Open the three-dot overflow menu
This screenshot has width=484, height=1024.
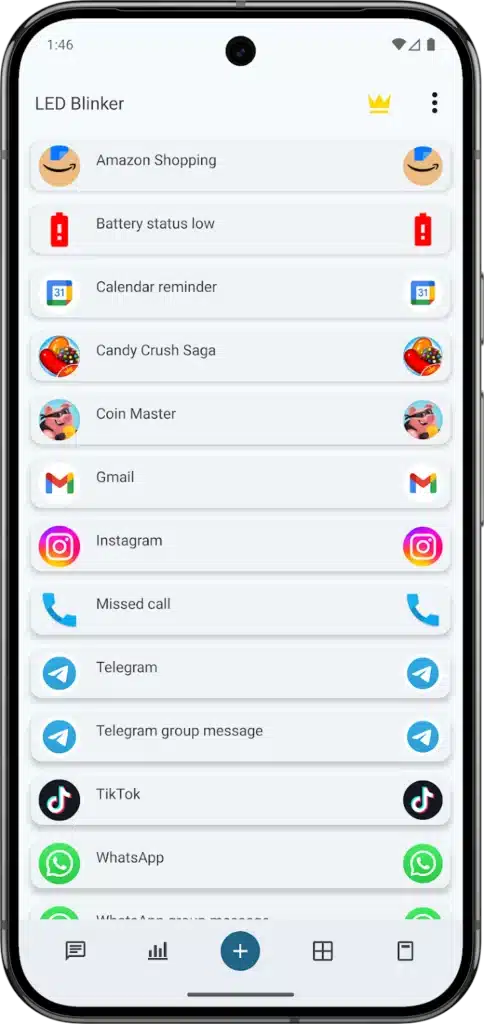click(x=434, y=103)
